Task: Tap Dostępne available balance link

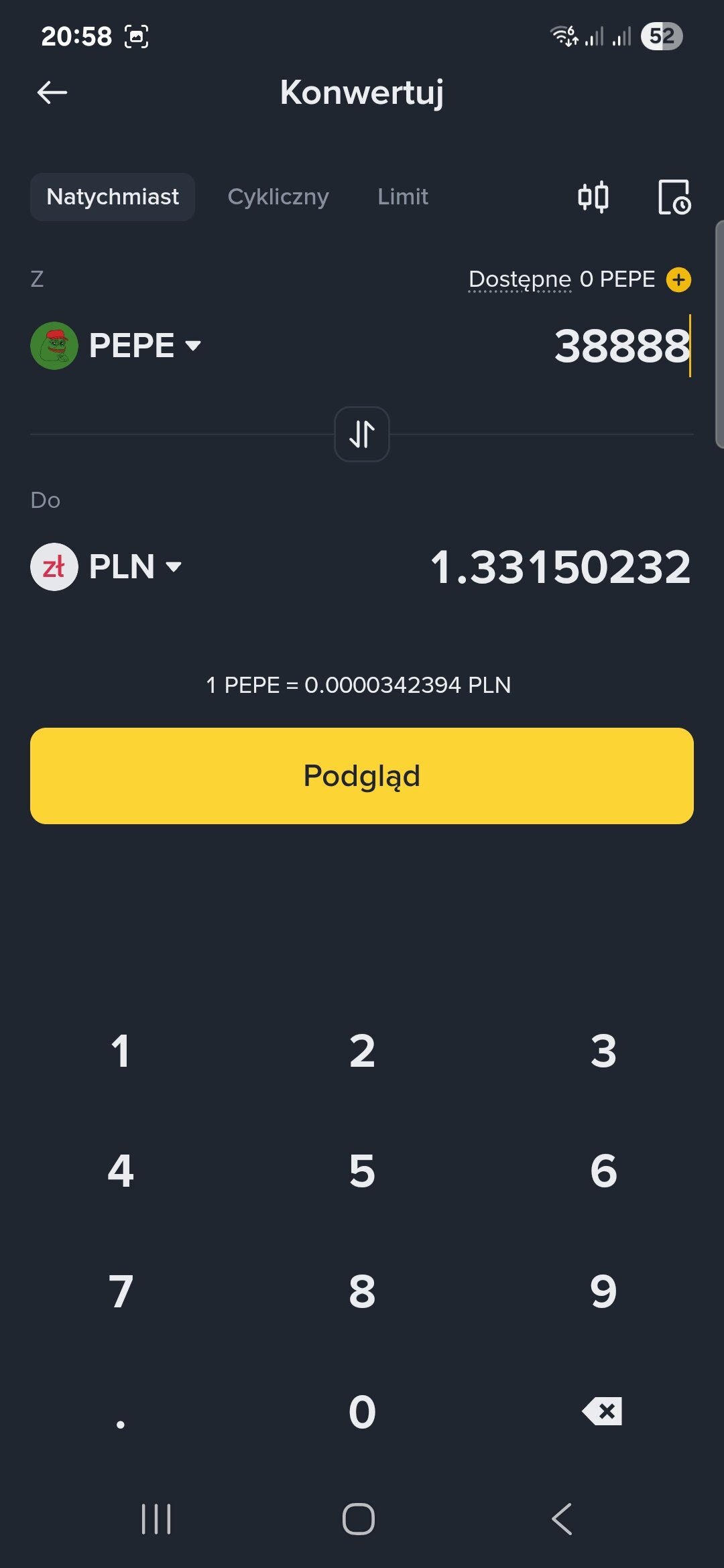Action: click(520, 279)
